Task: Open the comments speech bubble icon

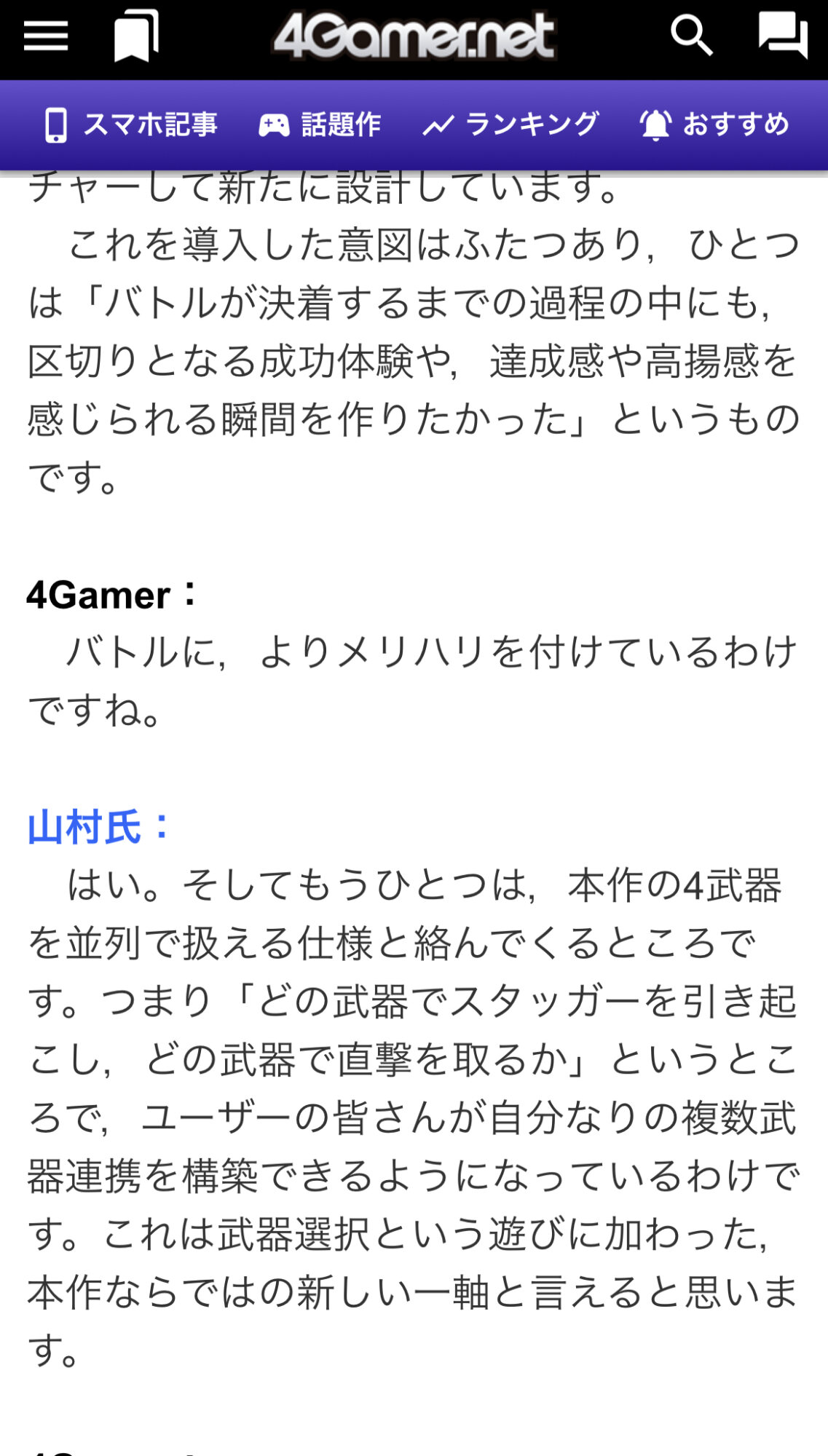Action: (x=783, y=36)
